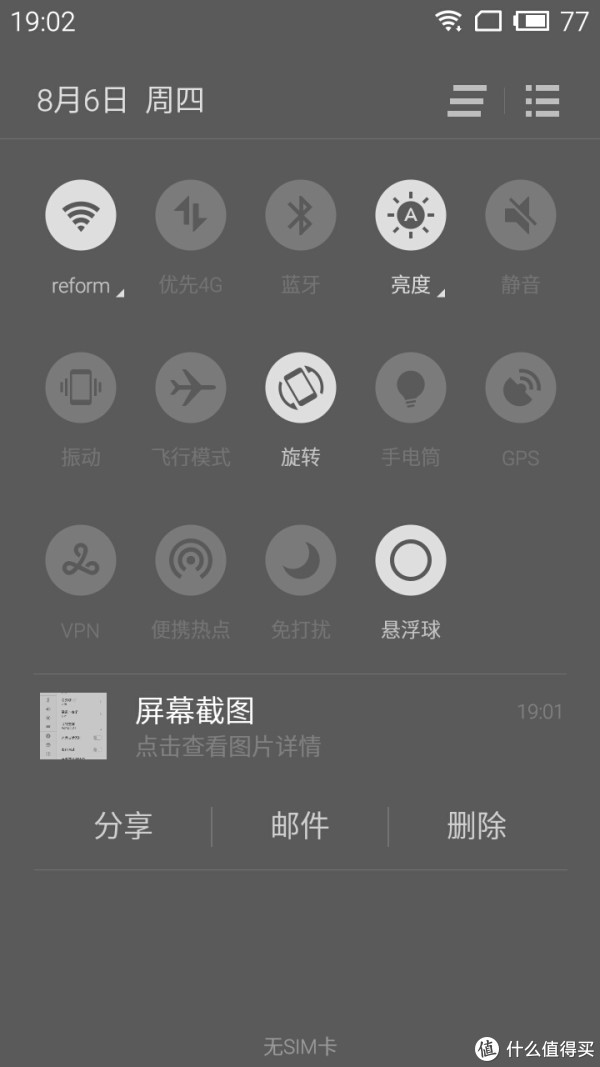Enable 静音 silent mode

(521, 215)
